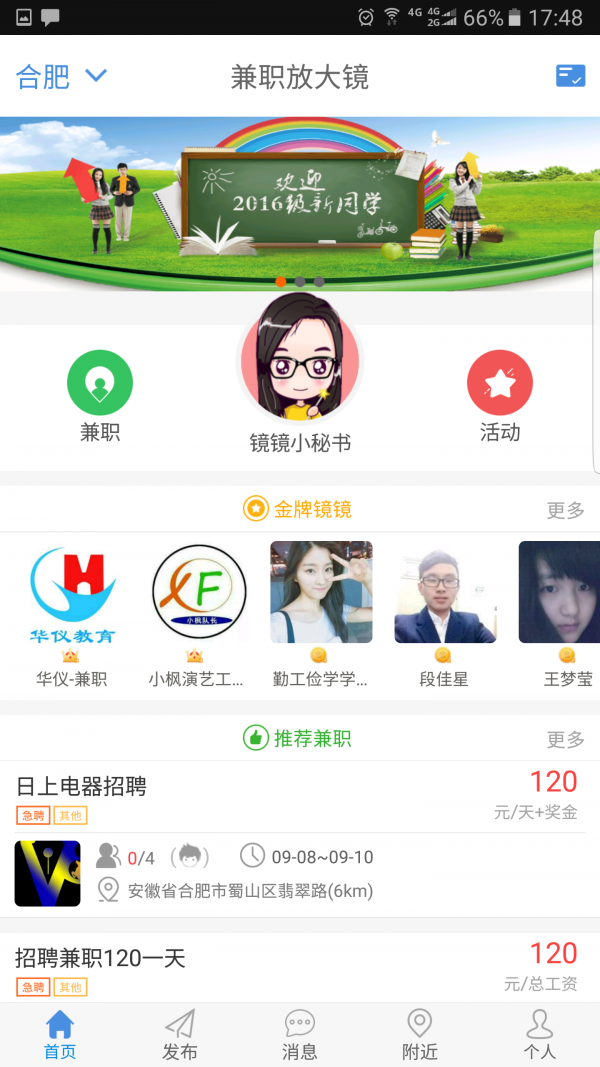Open the 合肥 city dropdown

click(61, 76)
